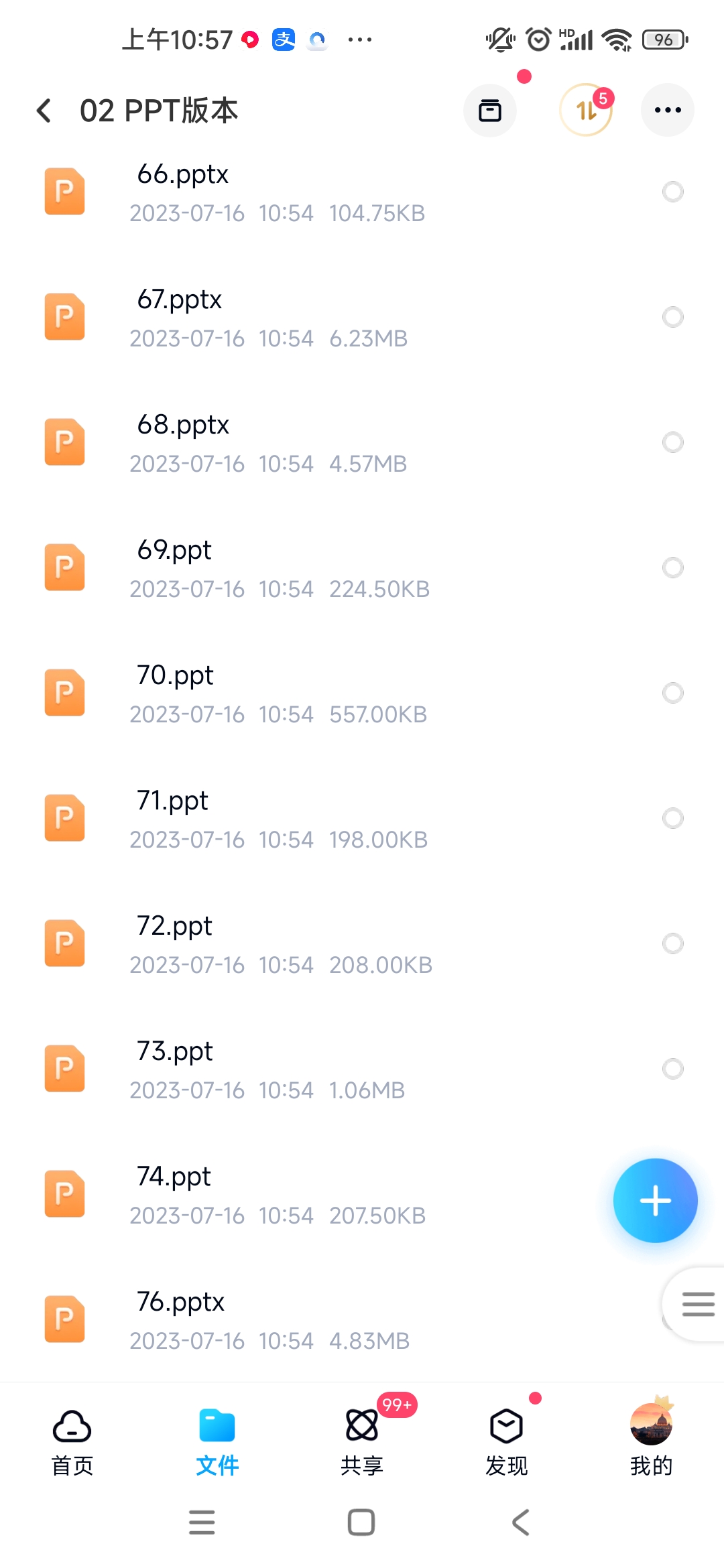Open the archive box icon in top bar
Image resolution: width=724 pixels, height=1568 pixels.
click(490, 110)
